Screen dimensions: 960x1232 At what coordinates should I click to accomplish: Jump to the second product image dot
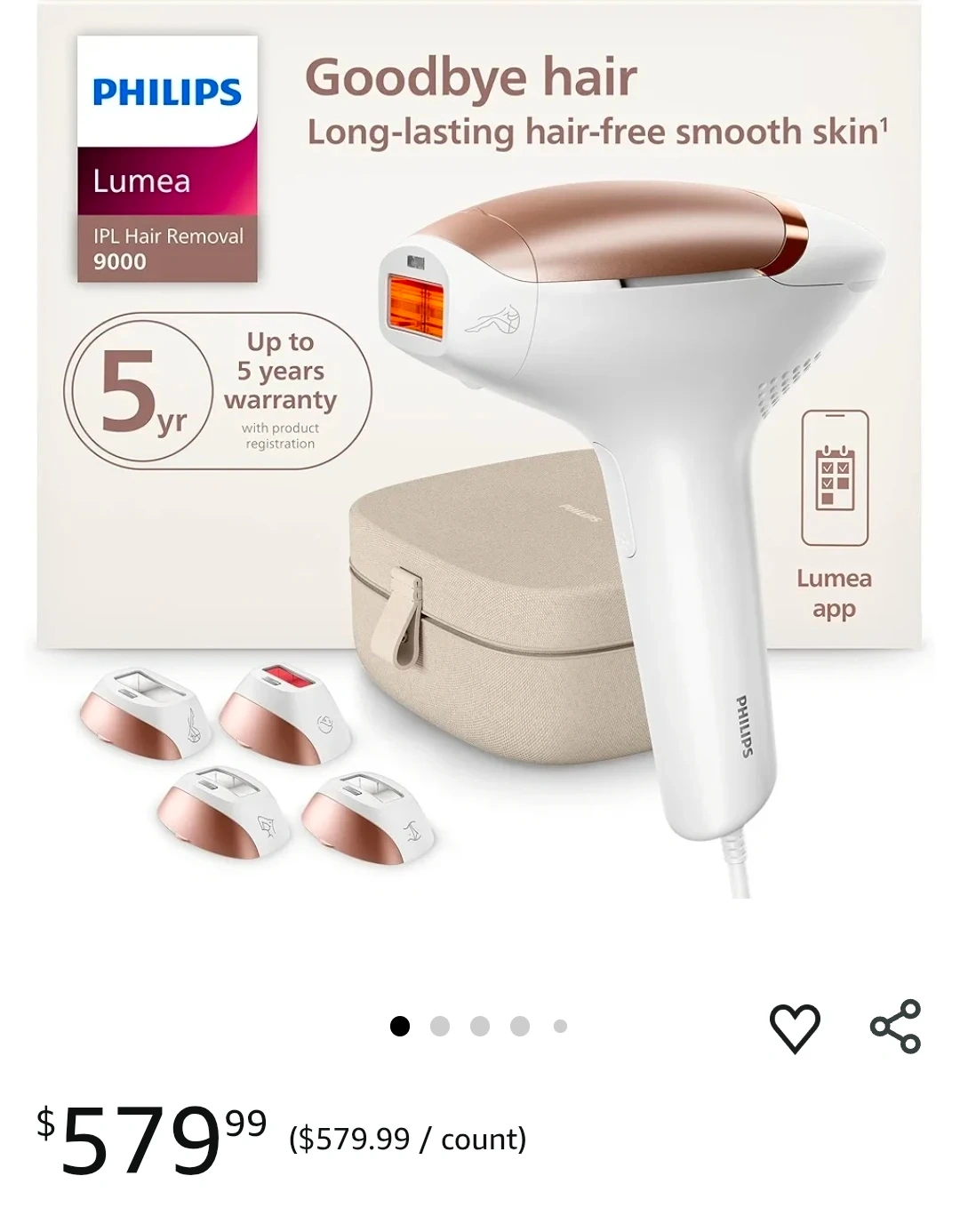coord(439,1027)
